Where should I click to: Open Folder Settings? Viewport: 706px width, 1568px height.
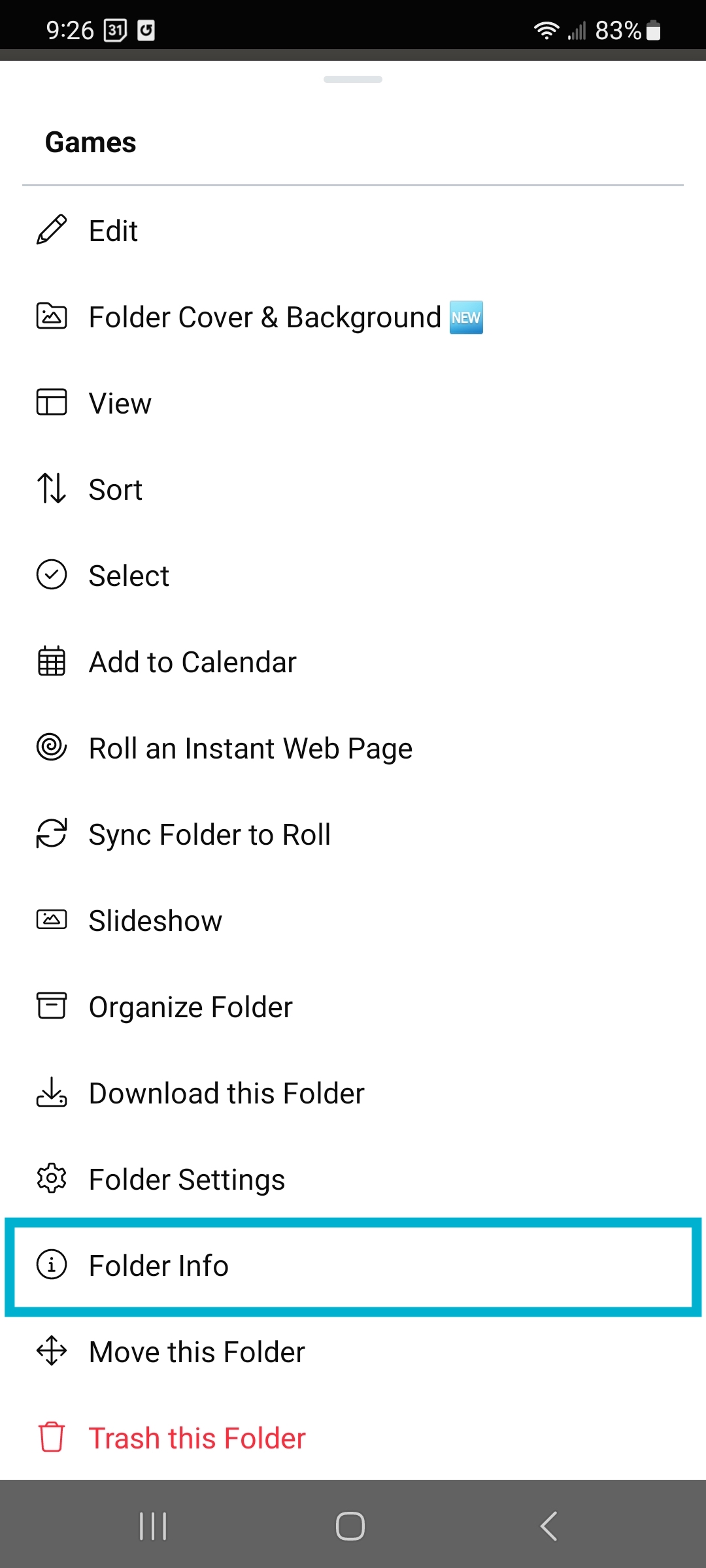point(353,1179)
